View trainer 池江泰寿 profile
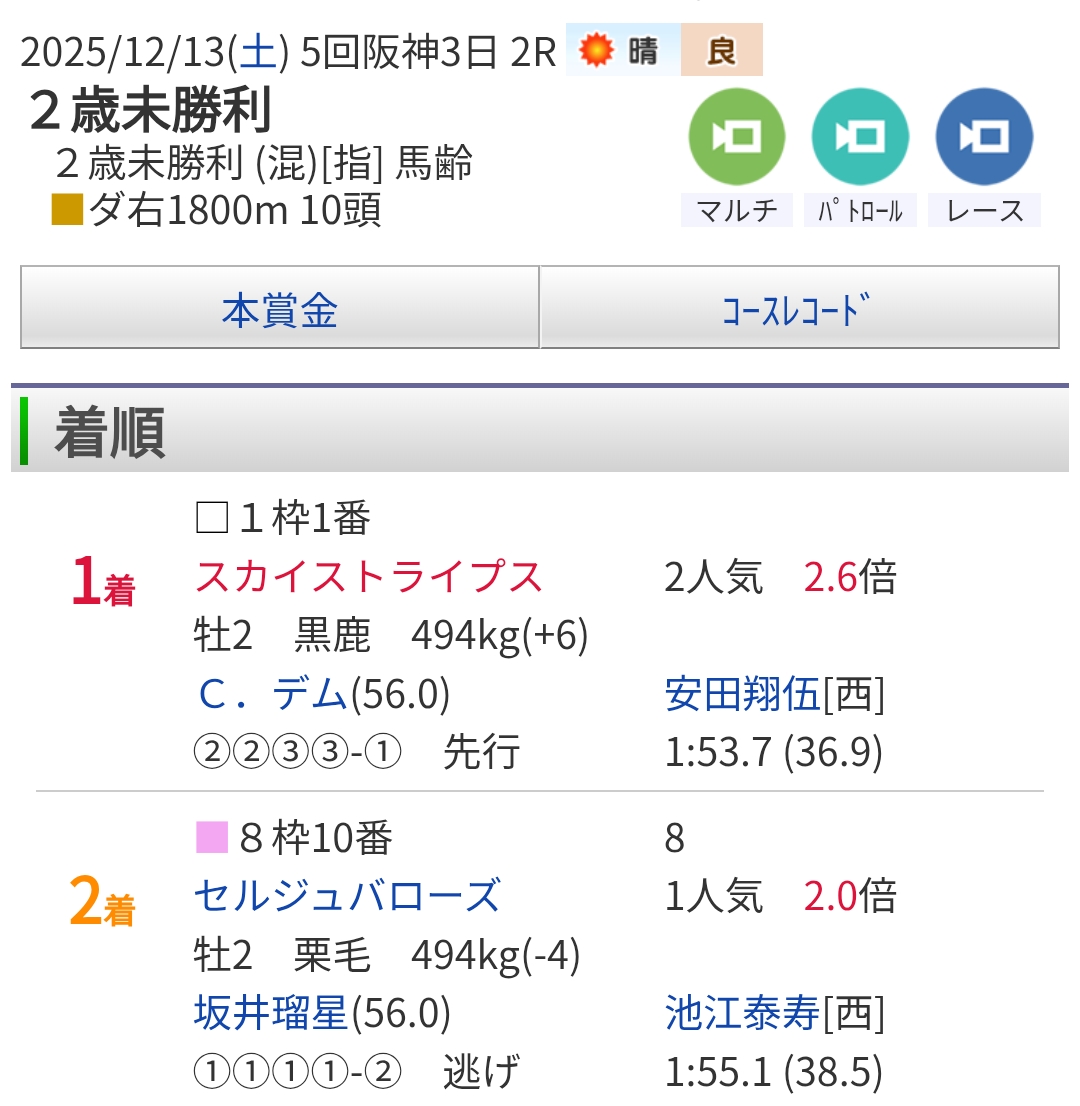The height and width of the screenshot is (1106, 1080). [742, 1013]
